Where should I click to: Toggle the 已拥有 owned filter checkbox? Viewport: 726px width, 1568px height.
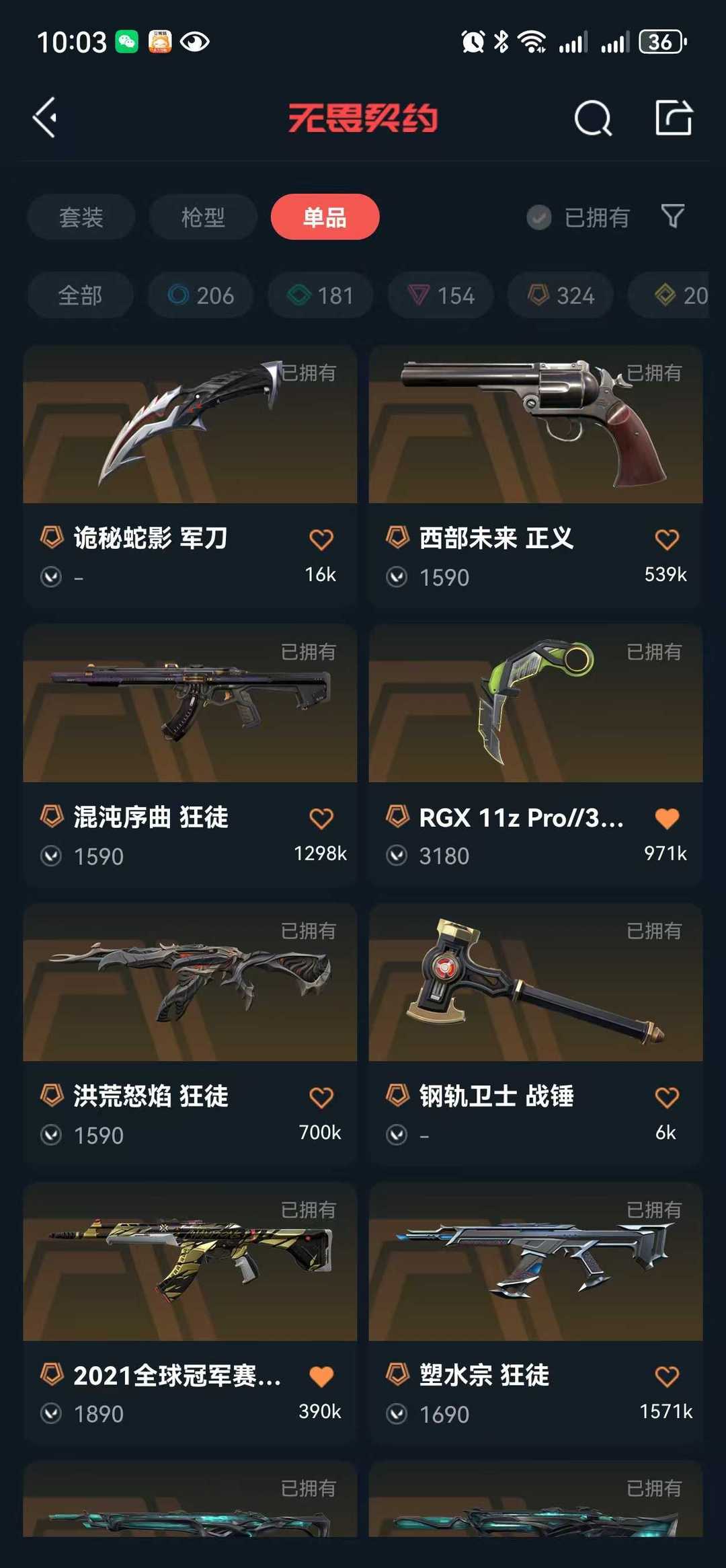pyautogui.click(x=539, y=217)
